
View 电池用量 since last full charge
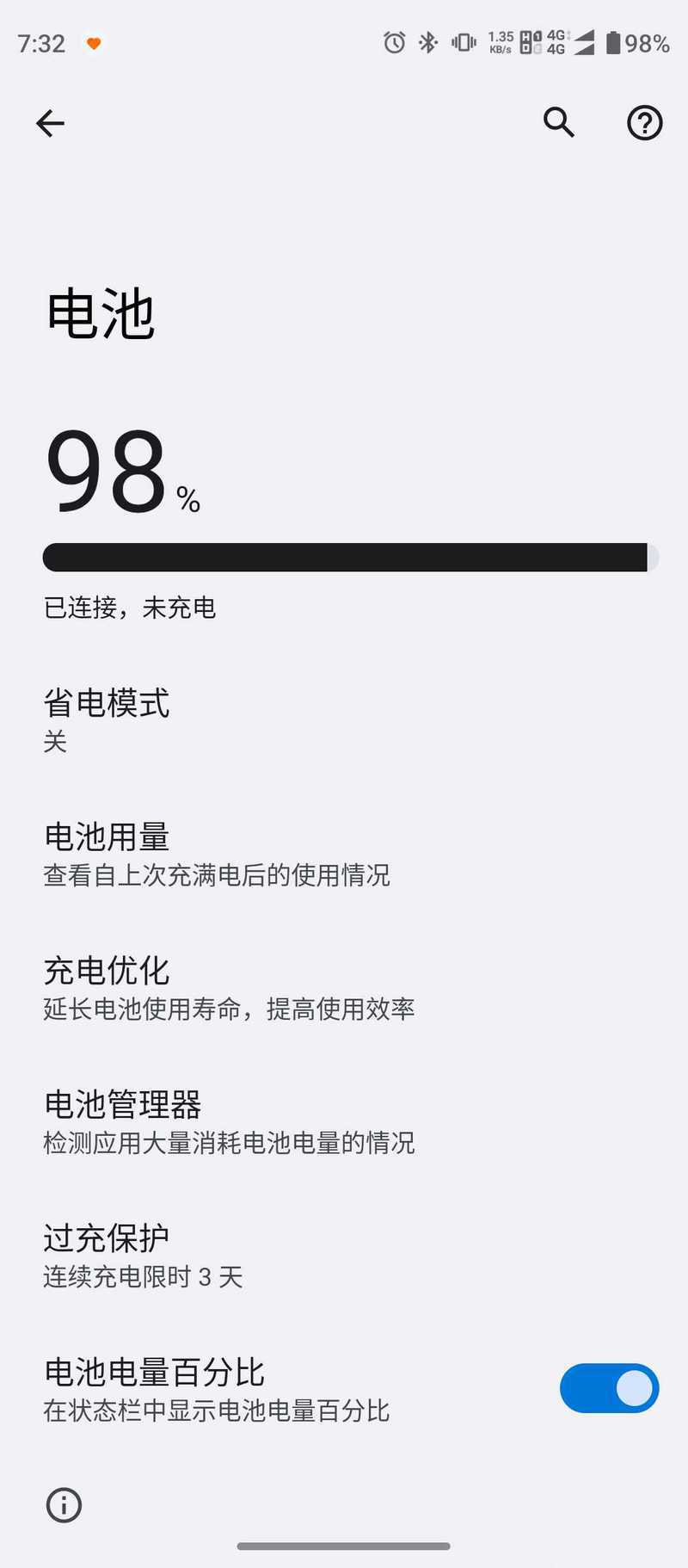[x=344, y=854]
